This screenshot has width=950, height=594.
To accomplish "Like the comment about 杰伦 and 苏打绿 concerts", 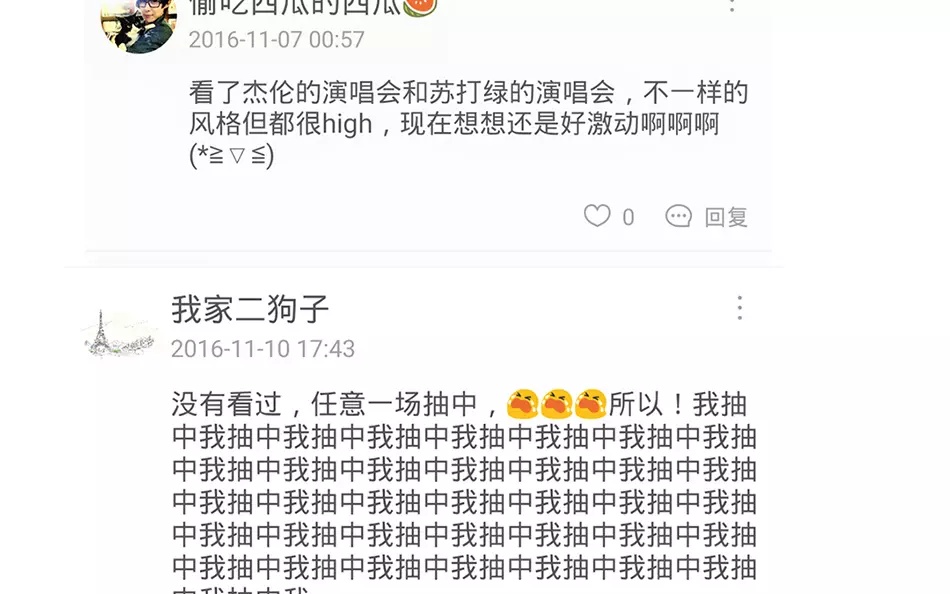I will pos(597,216).
